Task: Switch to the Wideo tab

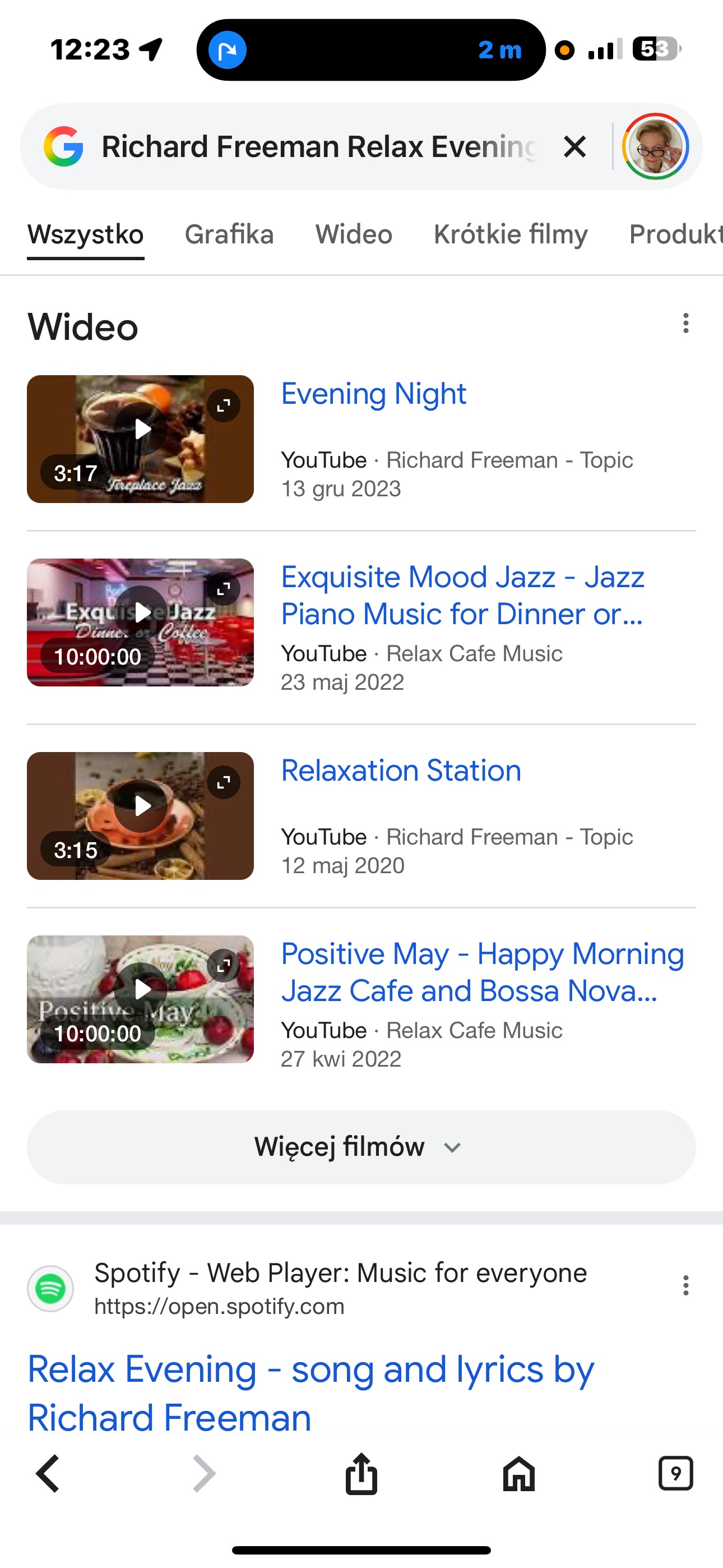Action: pos(354,234)
